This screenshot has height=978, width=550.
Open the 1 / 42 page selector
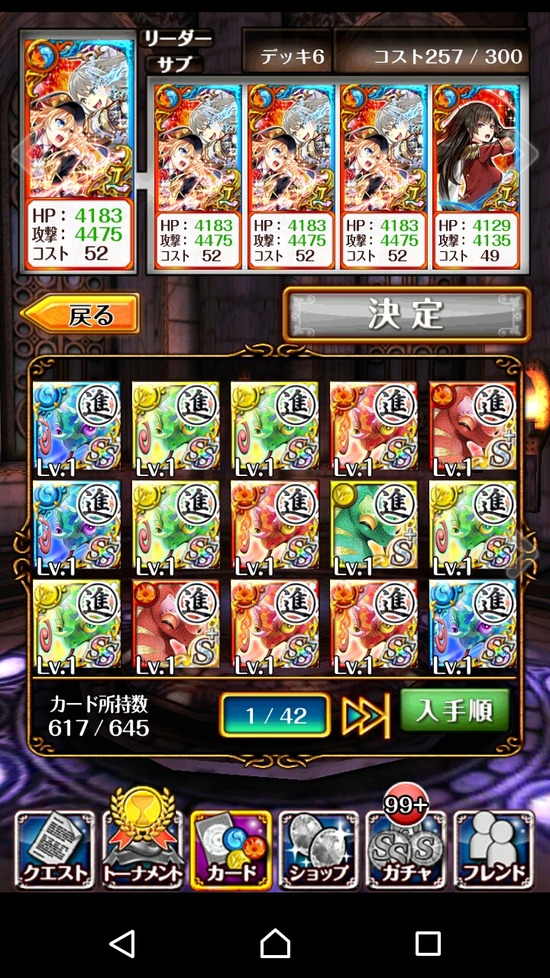[275, 715]
